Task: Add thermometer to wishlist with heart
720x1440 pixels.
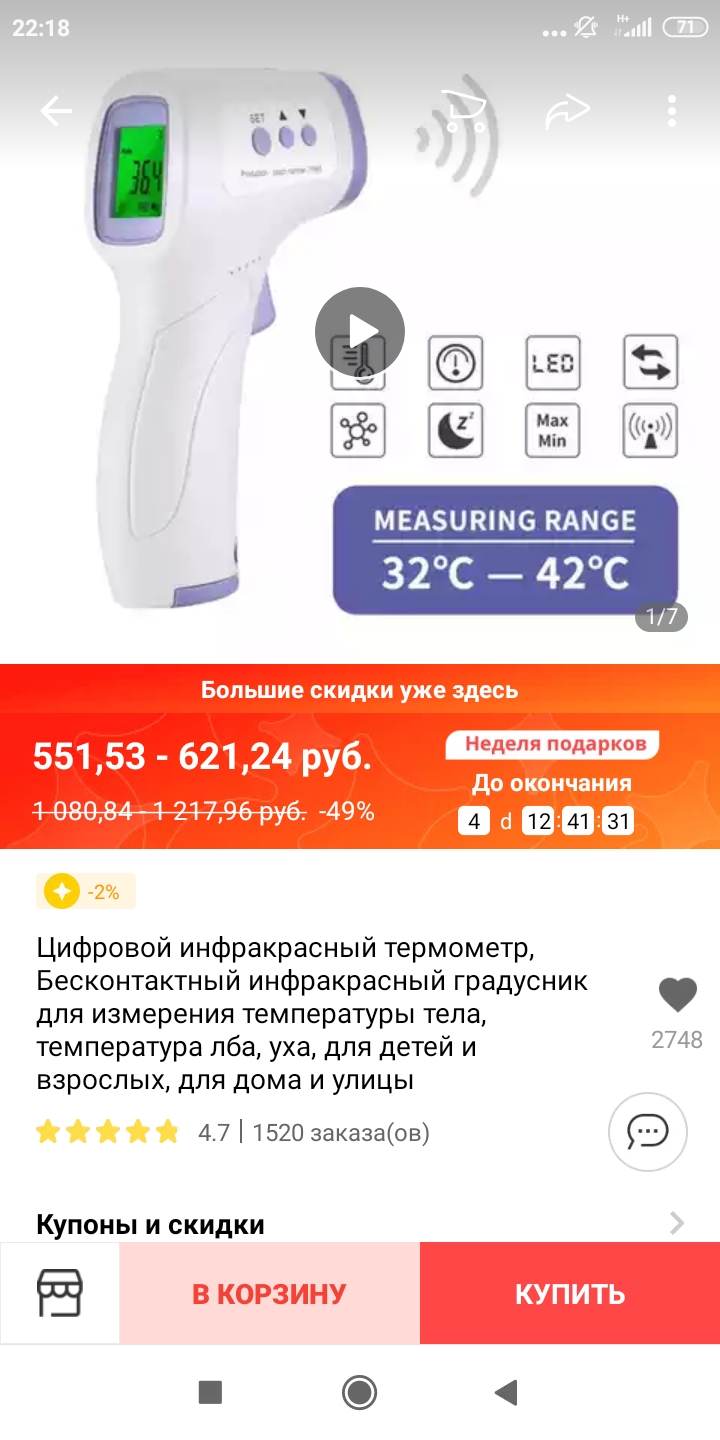Action: tap(678, 995)
